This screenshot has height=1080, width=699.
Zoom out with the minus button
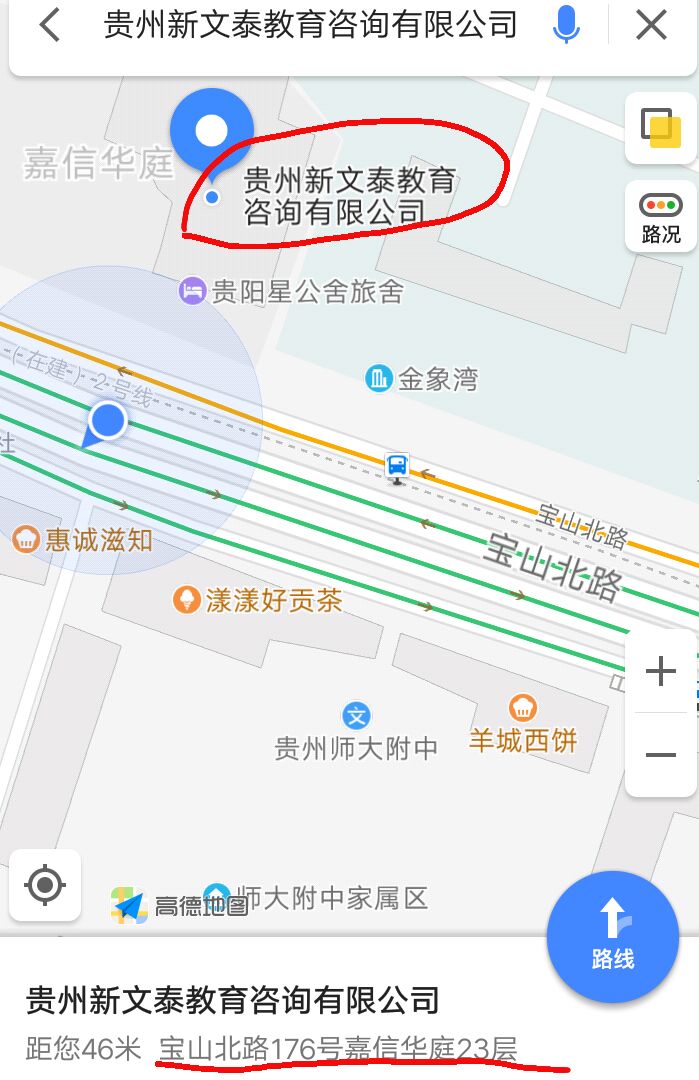coord(660,755)
